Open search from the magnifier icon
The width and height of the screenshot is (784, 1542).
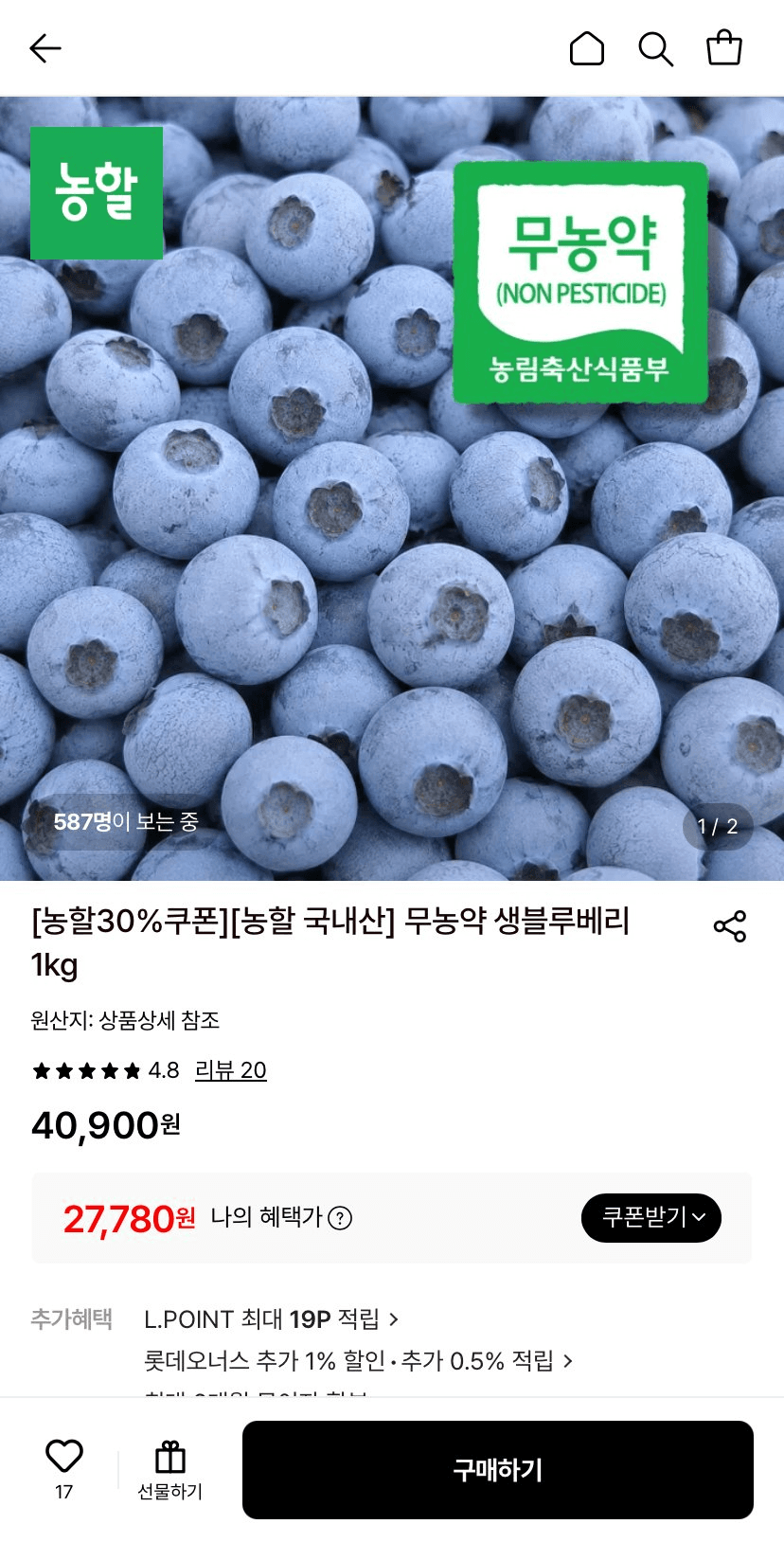click(655, 48)
